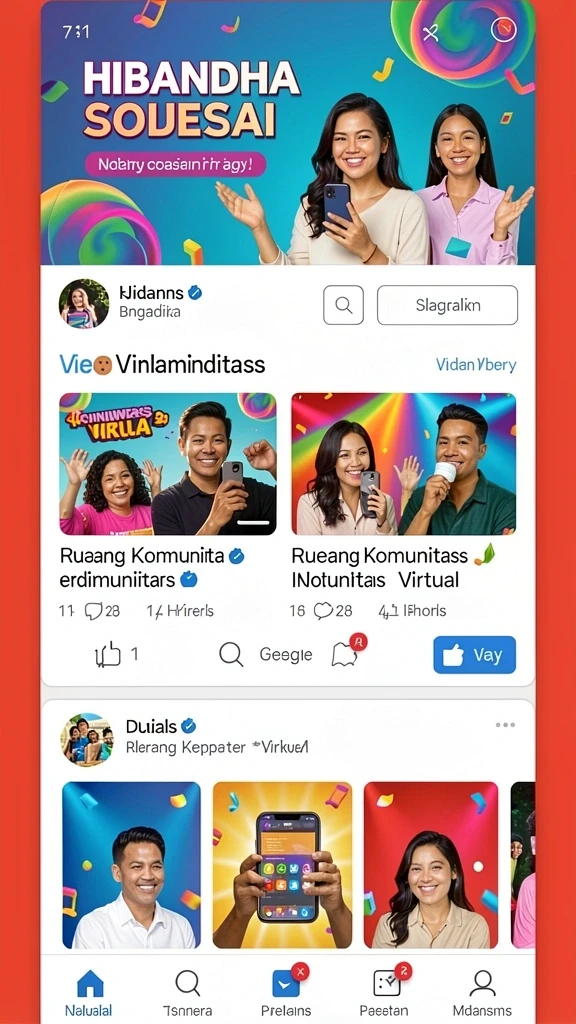Open the Vidan Vbery link

point(475,365)
